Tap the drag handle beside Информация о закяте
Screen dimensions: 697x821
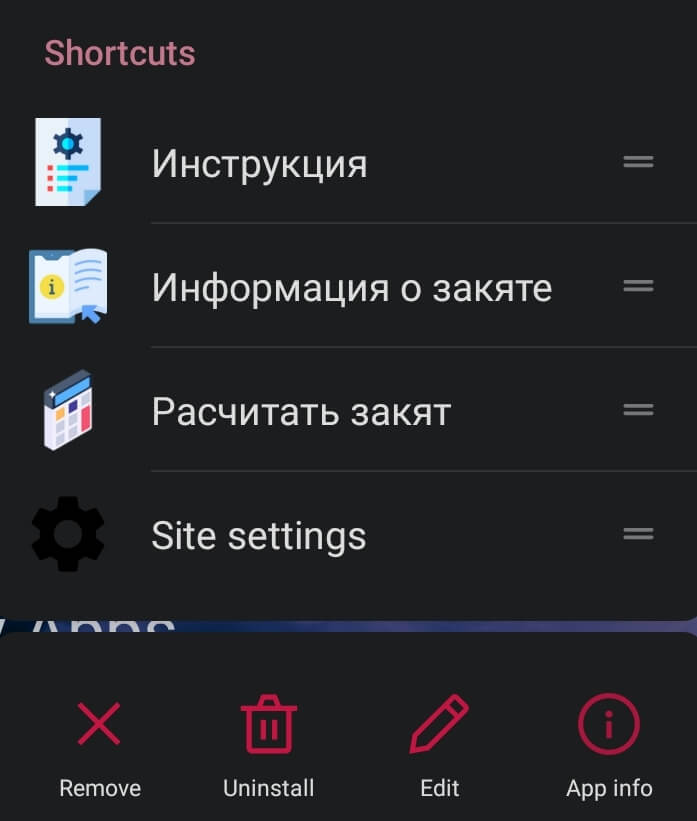(638, 286)
